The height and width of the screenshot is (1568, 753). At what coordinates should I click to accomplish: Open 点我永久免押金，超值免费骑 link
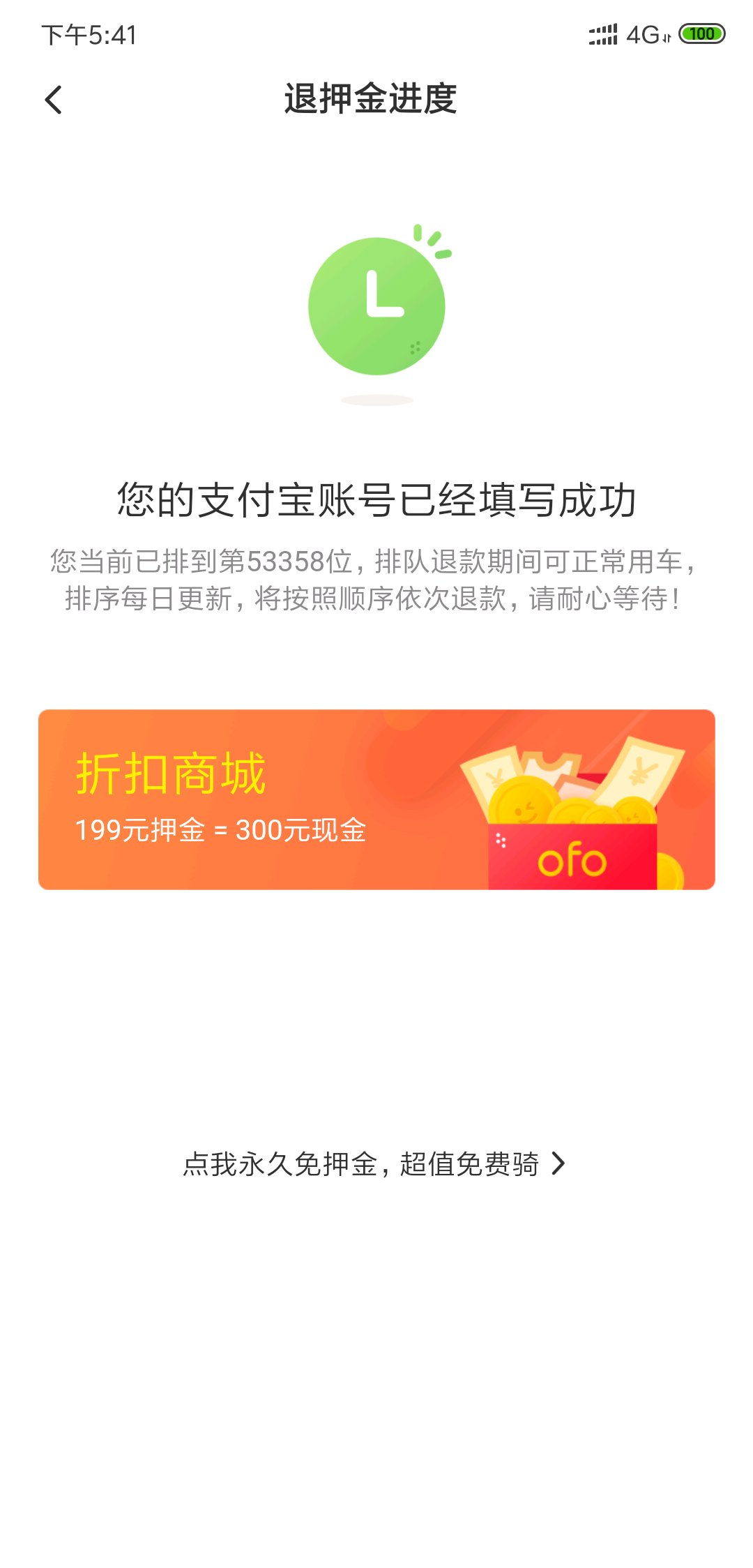coord(374,1163)
